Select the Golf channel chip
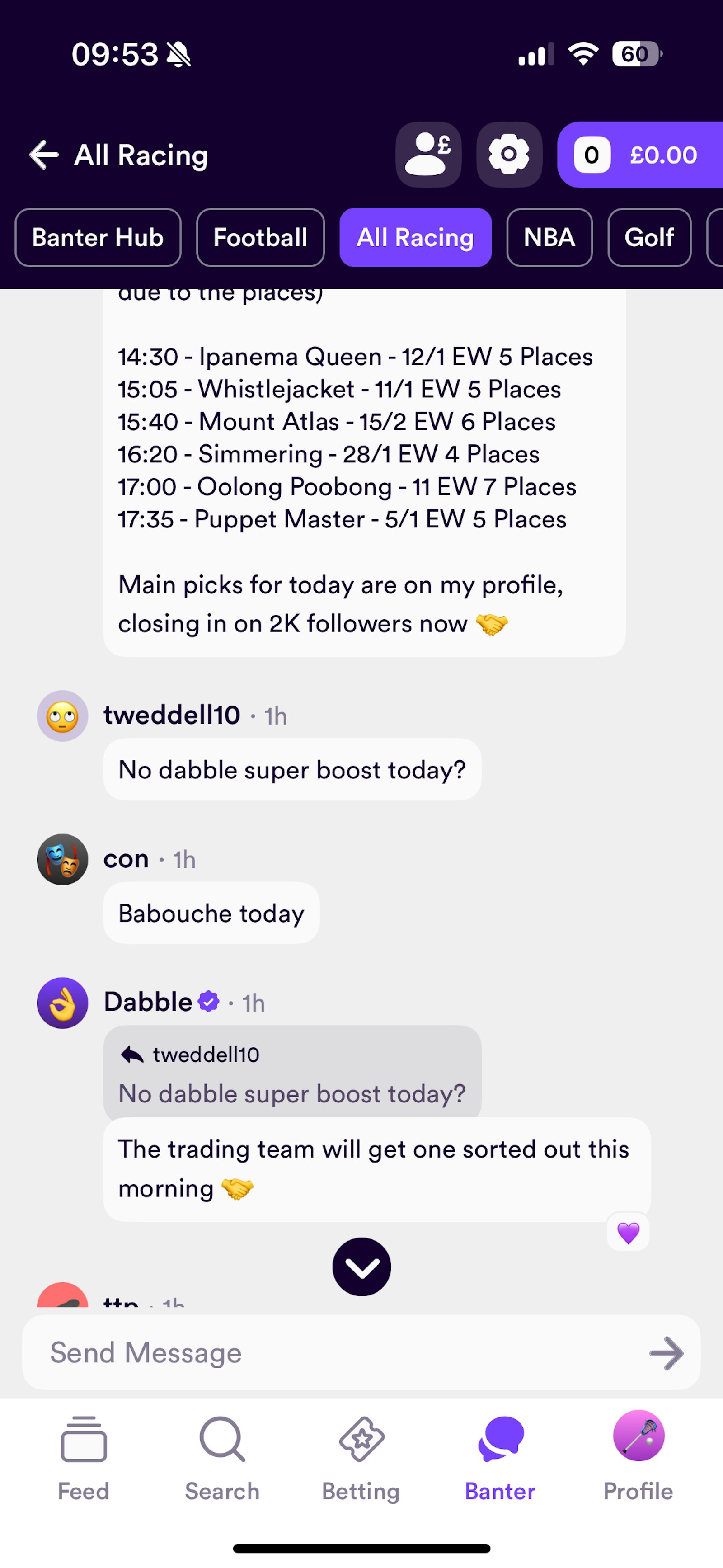The height and width of the screenshot is (1568, 723). pyautogui.click(x=649, y=237)
